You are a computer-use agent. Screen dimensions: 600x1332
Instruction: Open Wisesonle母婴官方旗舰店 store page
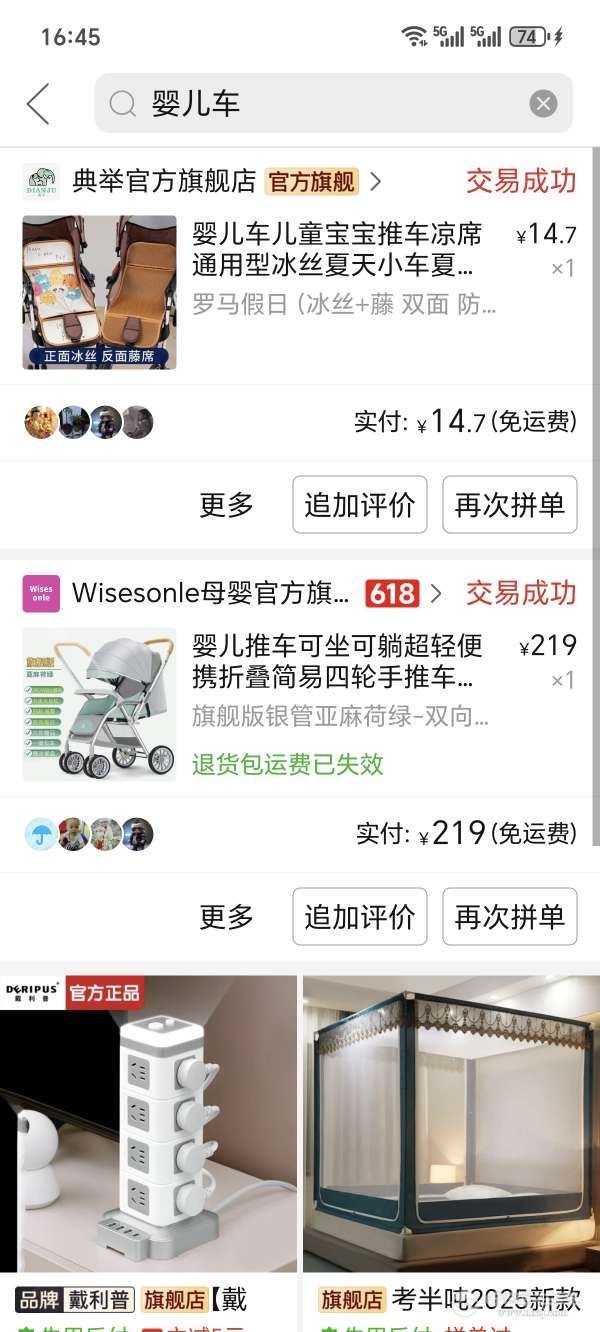tap(210, 593)
